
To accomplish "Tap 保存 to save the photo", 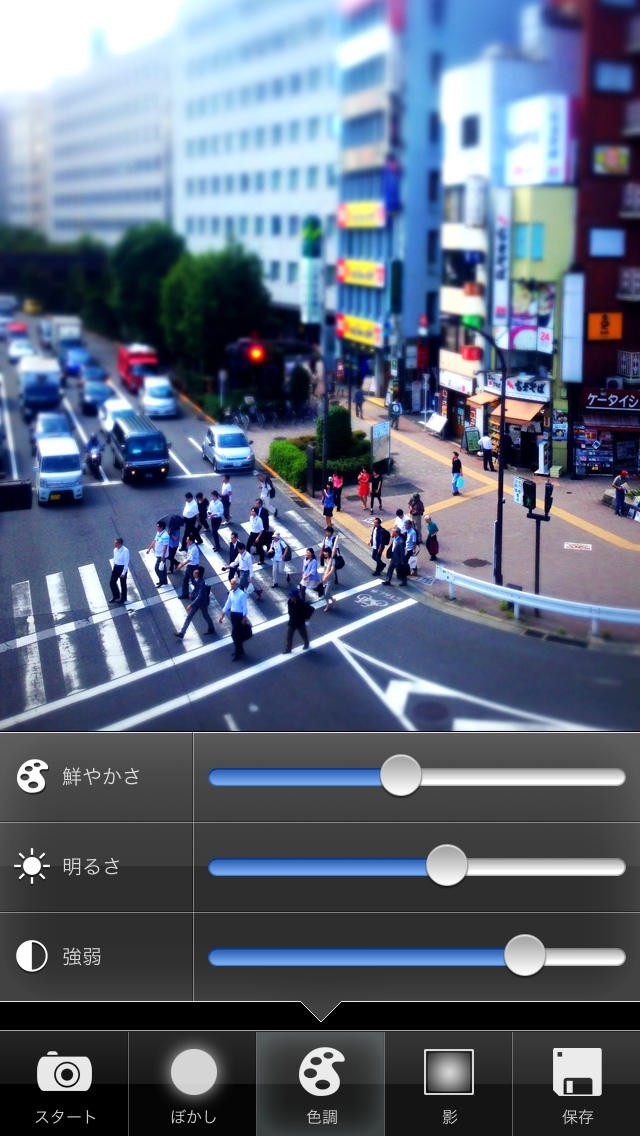I will [576, 1084].
